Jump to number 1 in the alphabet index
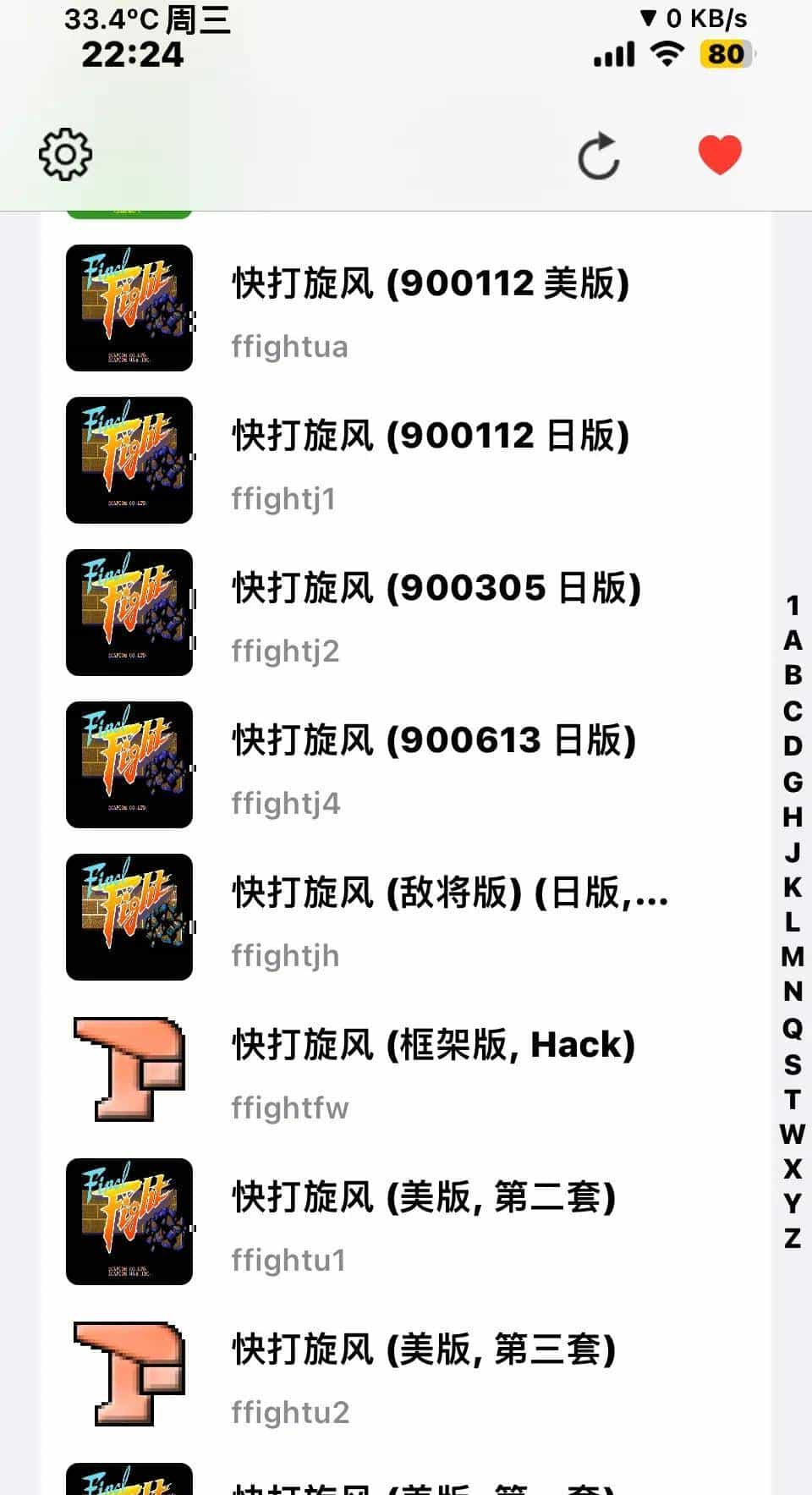Screen dimensions: 812x1495 click(x=793, y=606)
